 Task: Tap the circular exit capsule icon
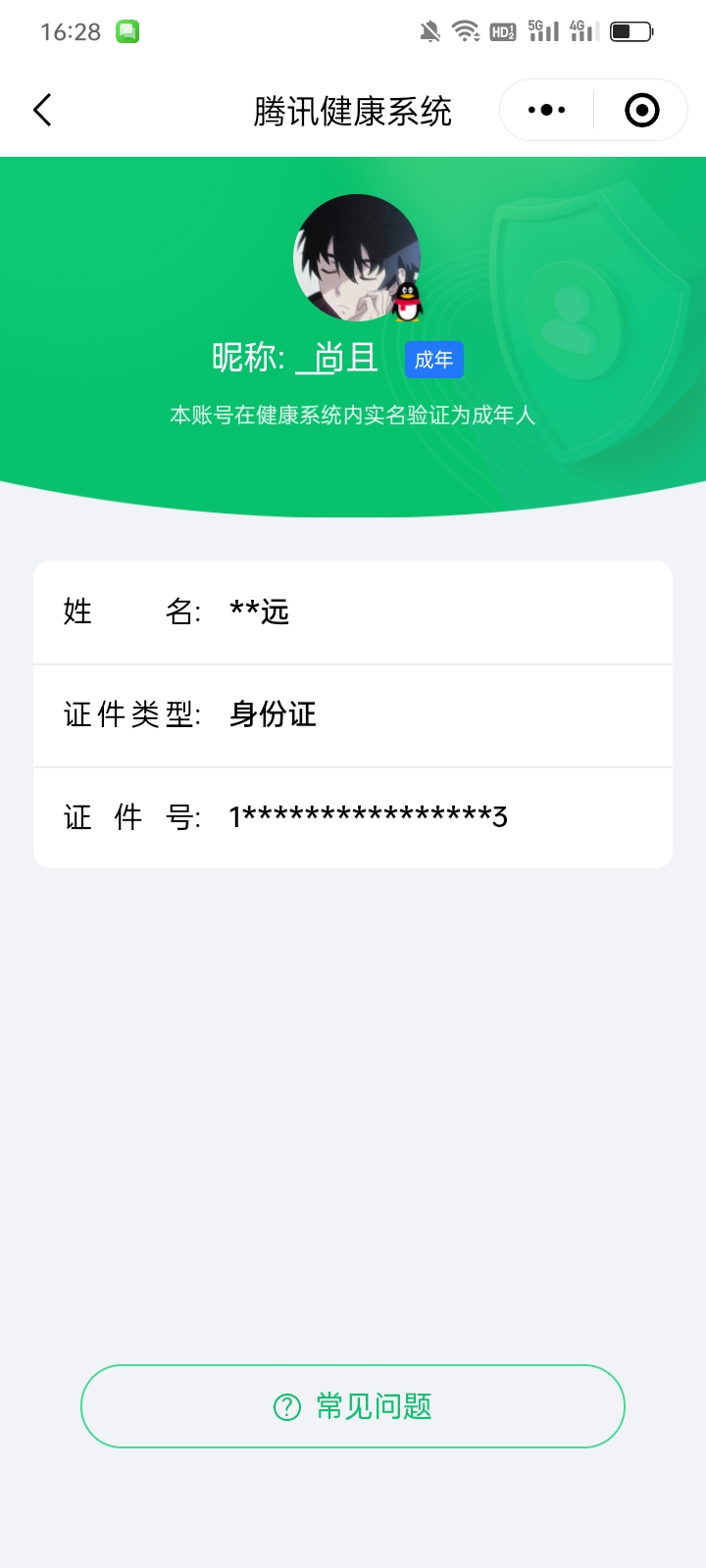[642, 110]
